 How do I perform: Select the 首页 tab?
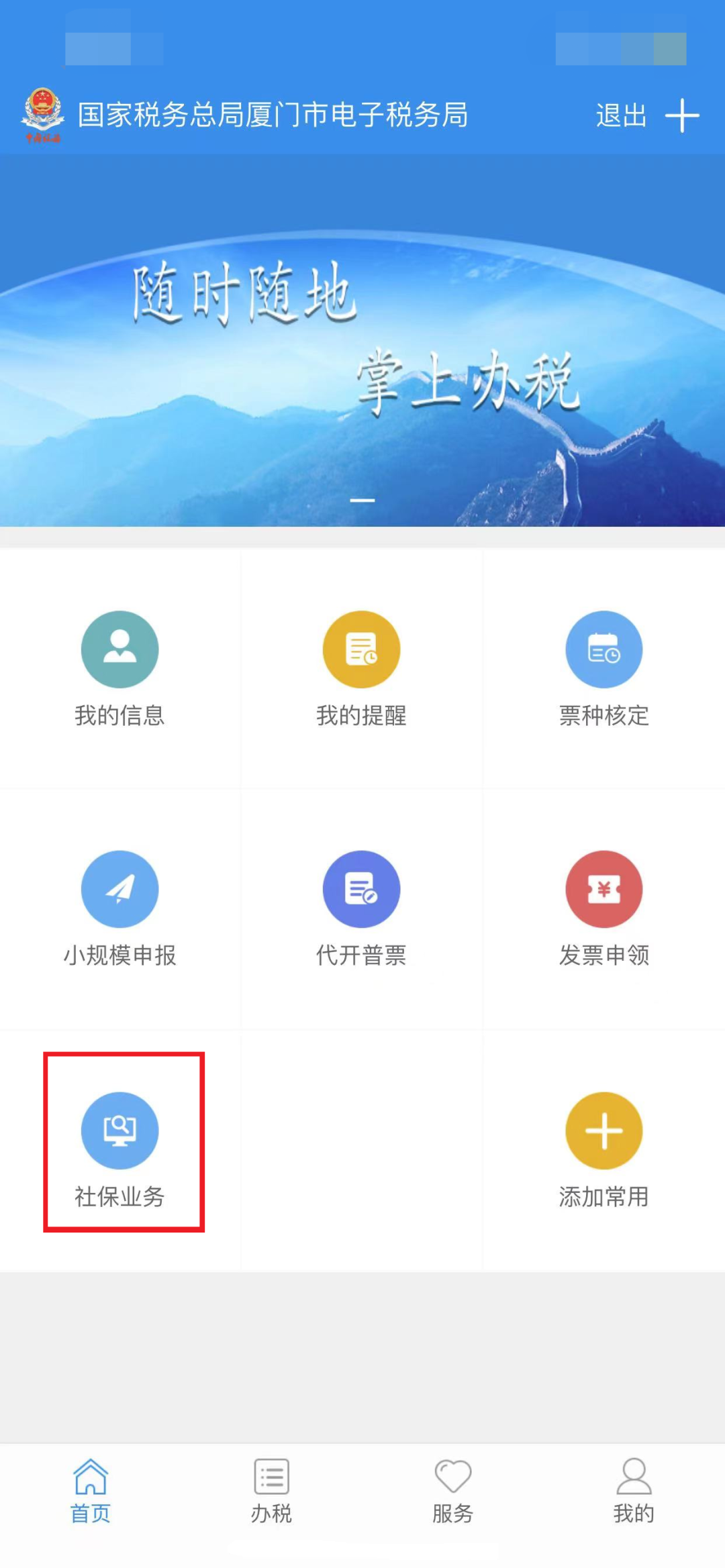[x=91, y=1491]
